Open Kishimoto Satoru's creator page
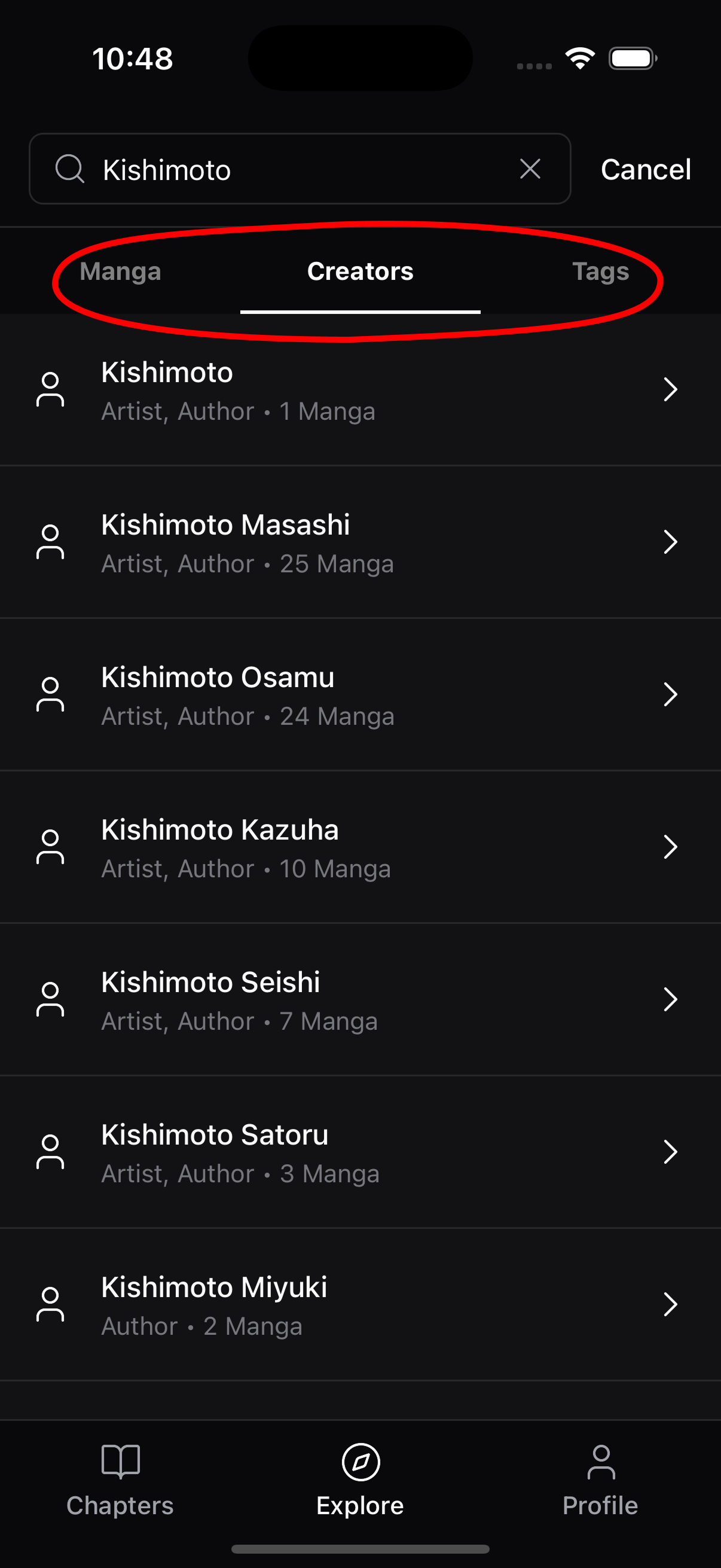 [x=360, y=1152]
